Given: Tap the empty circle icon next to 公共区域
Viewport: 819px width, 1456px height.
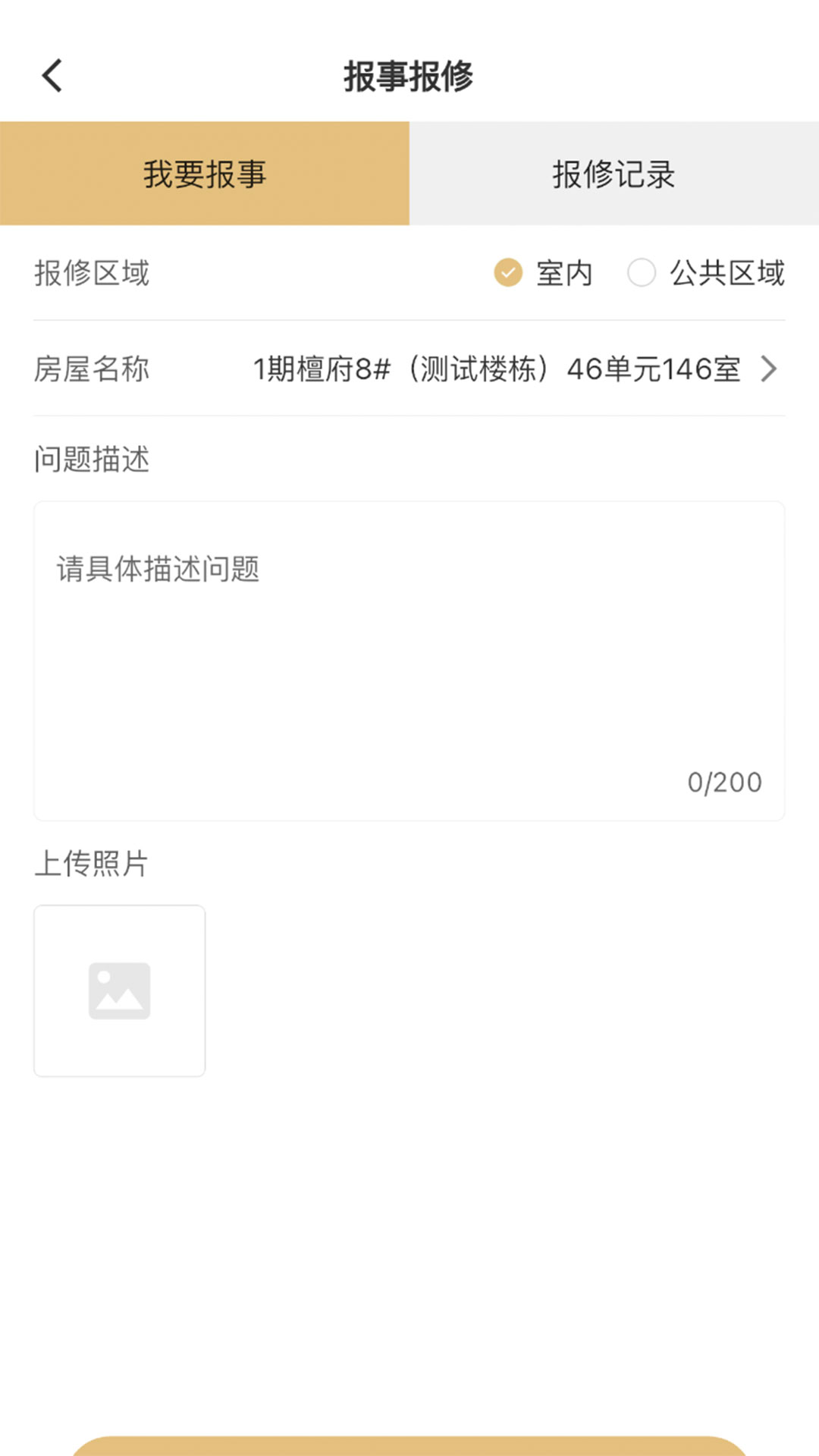Looking at the screenshot, I should tap(642, 274).
